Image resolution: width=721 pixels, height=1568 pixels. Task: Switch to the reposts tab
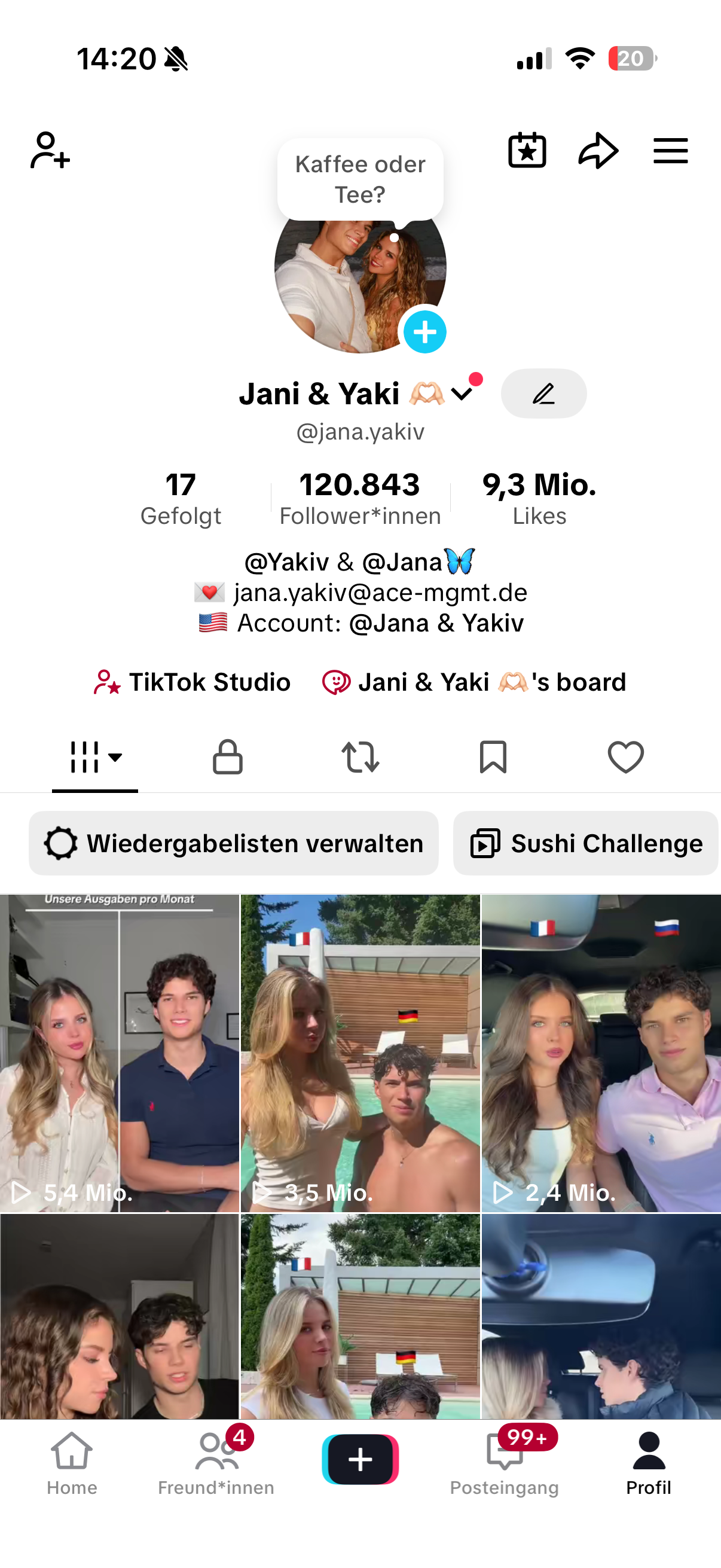360,757
